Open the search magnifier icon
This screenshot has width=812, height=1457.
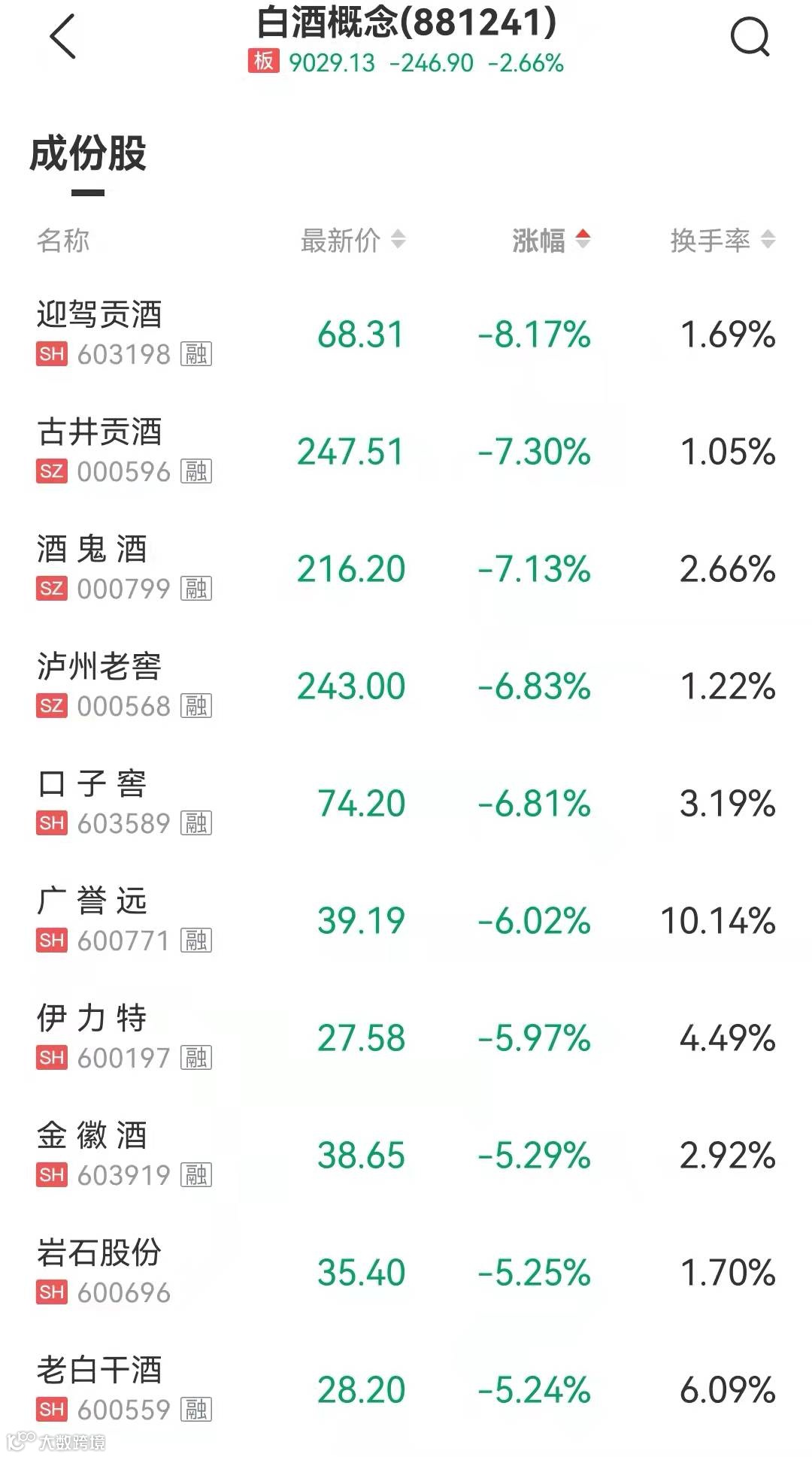pyautogui.click(x=750, y=36)
